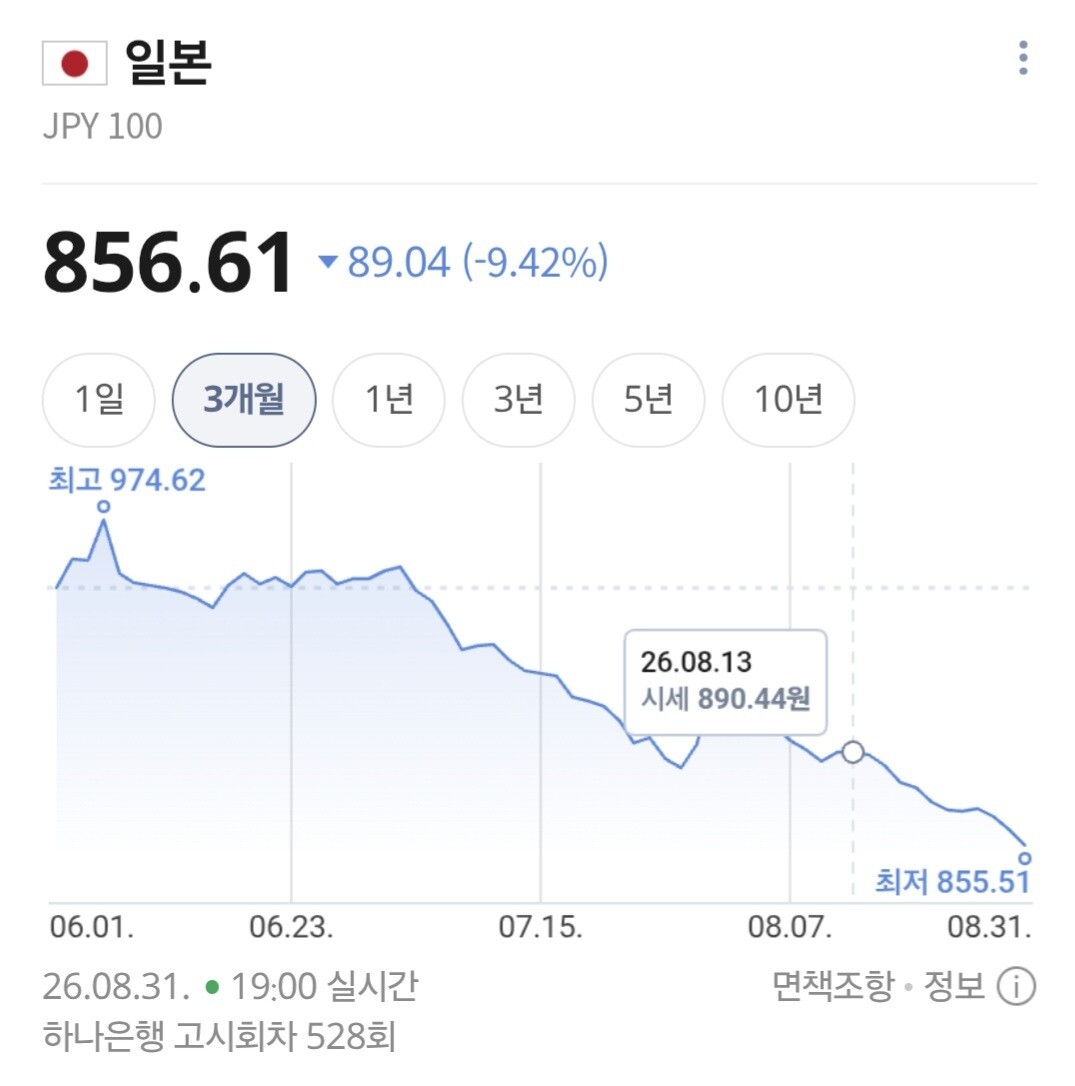
Task: Open the 면책조항 disclaimer link
Action: point(833,986)
